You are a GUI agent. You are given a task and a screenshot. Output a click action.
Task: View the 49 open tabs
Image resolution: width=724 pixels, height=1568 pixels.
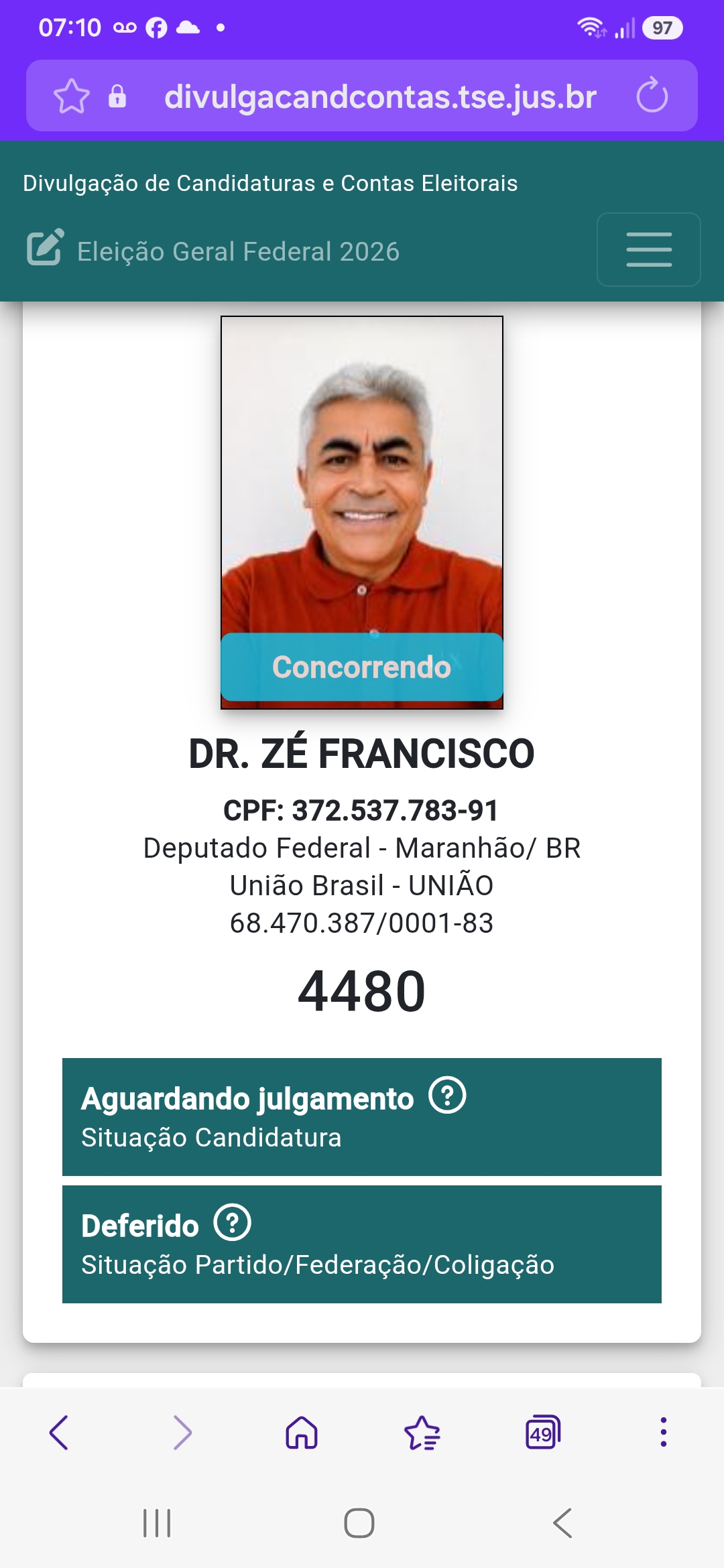(543, 1433)
